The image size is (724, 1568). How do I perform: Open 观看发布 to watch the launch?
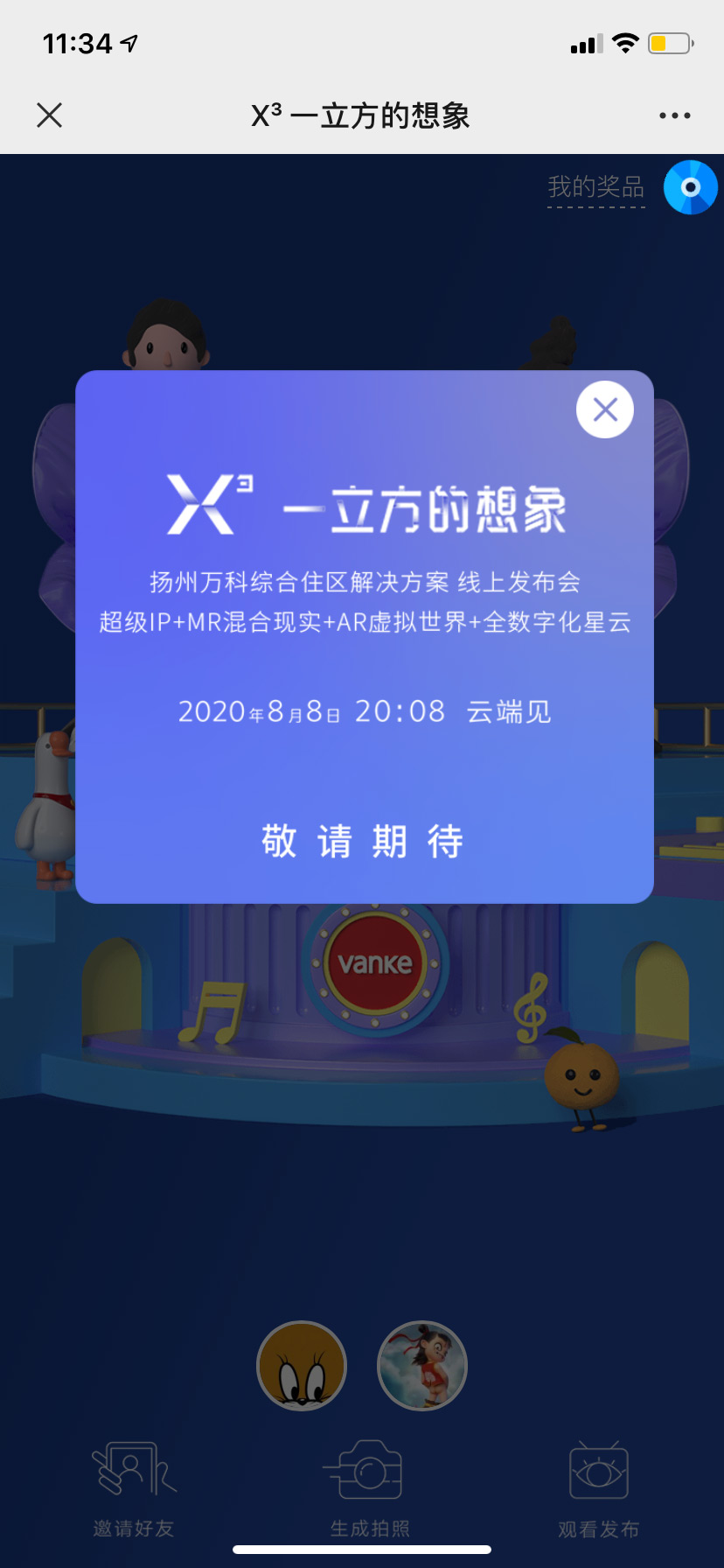(599, 1489)
